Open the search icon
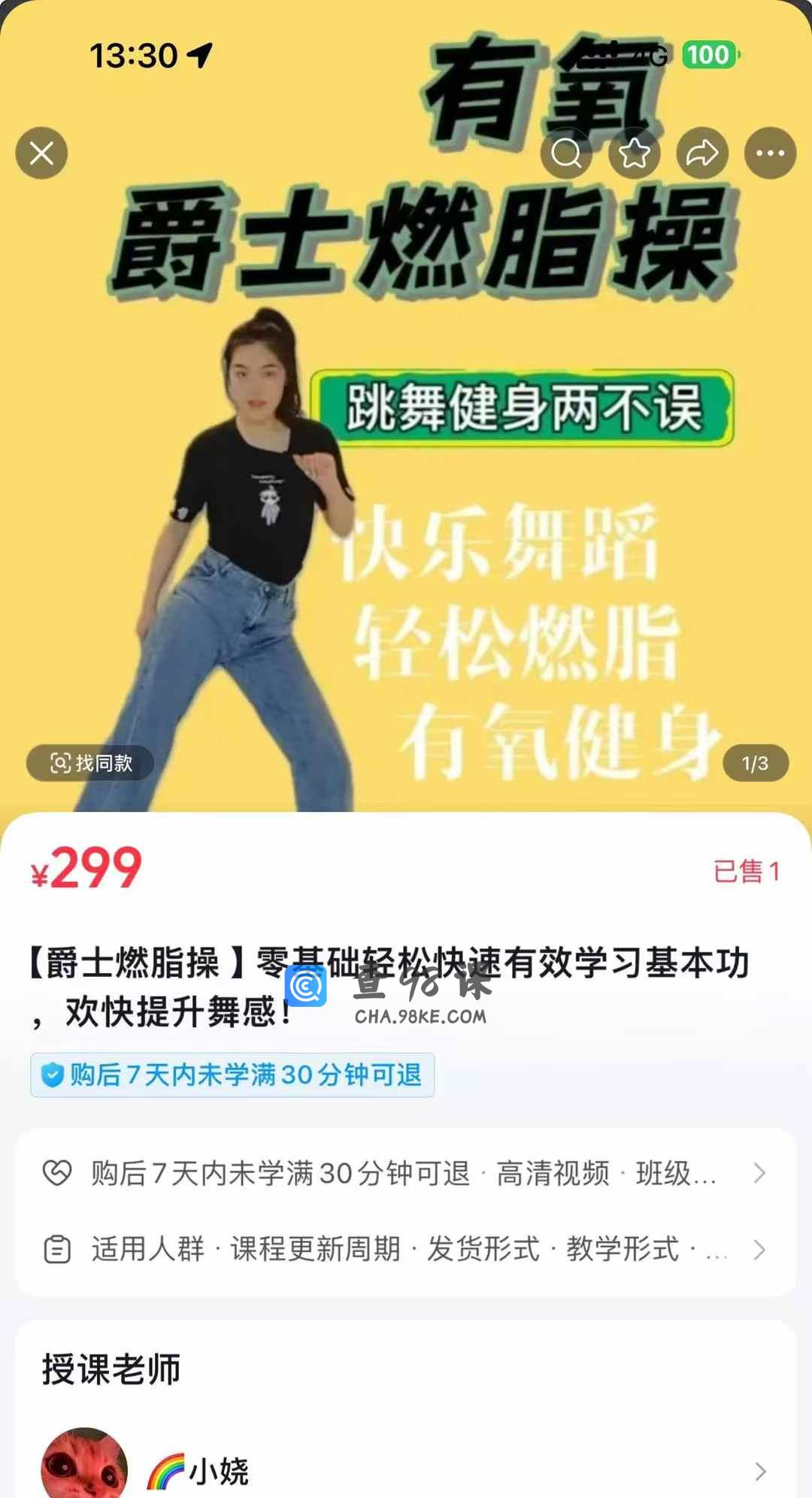The width and height of the screenshot is (812, 1498). (566, 153)
